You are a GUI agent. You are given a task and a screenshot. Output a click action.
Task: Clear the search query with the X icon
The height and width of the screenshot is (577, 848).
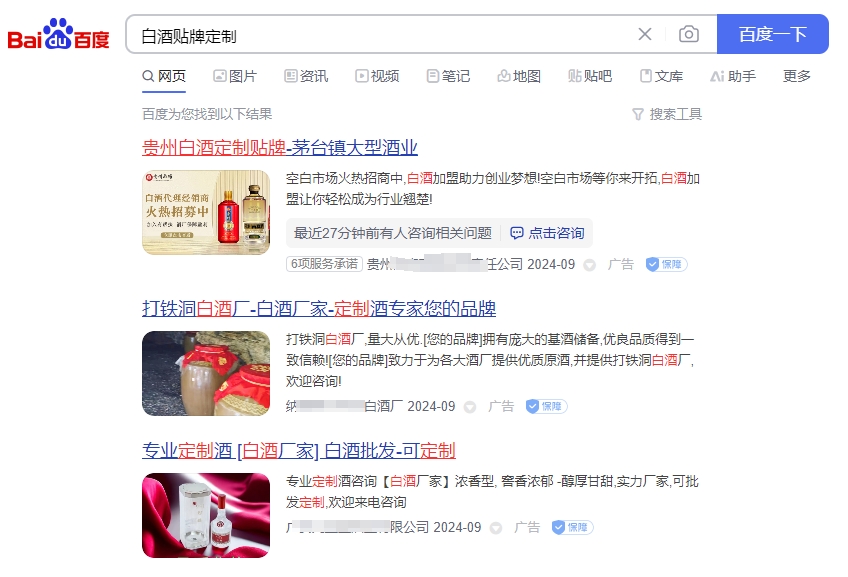click(x=645, y=34)
